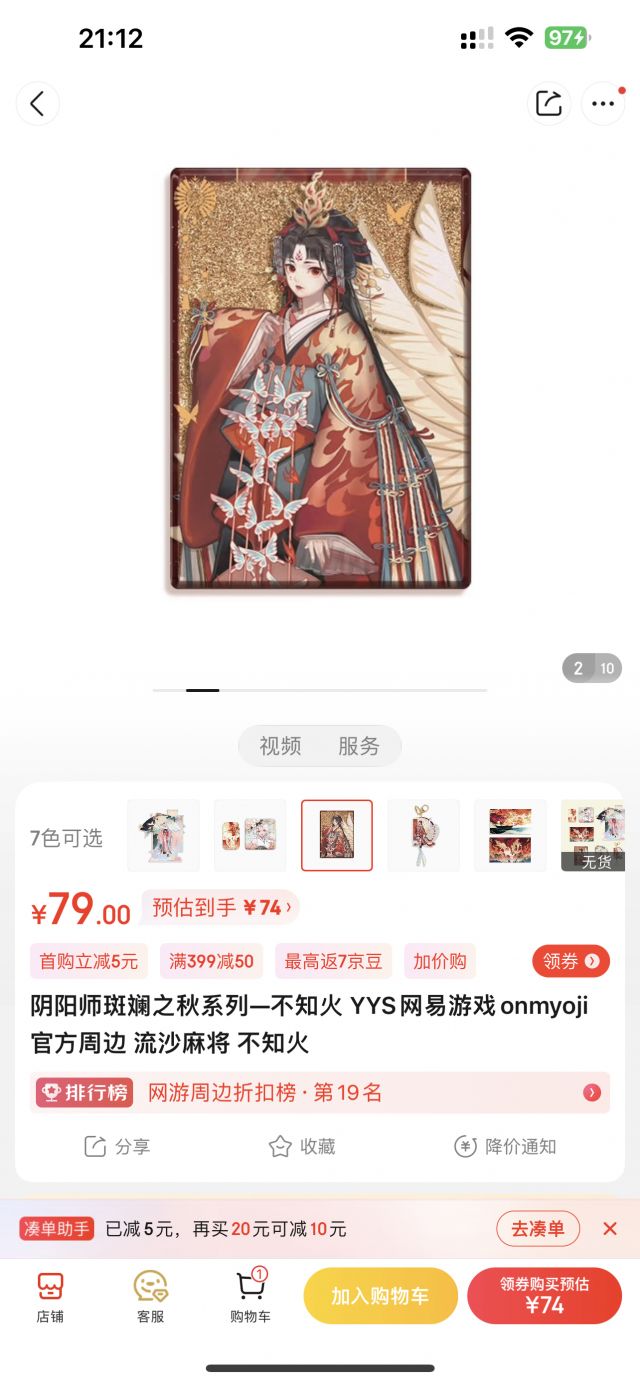Open the three-dot overflow menu
The image size is (640, 1384).
[603, 103]
